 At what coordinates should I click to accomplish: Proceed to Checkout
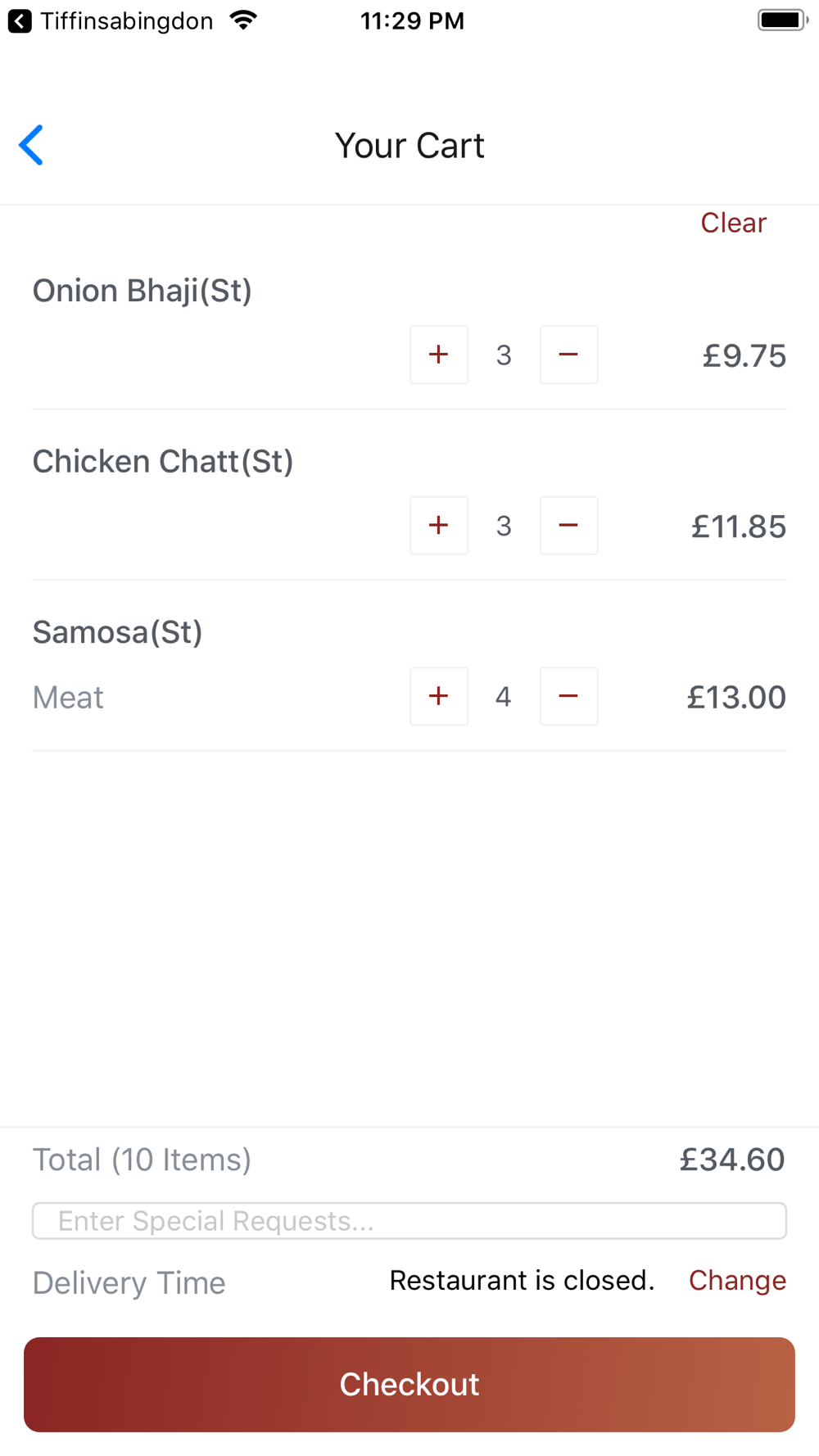pos(409,1385)
